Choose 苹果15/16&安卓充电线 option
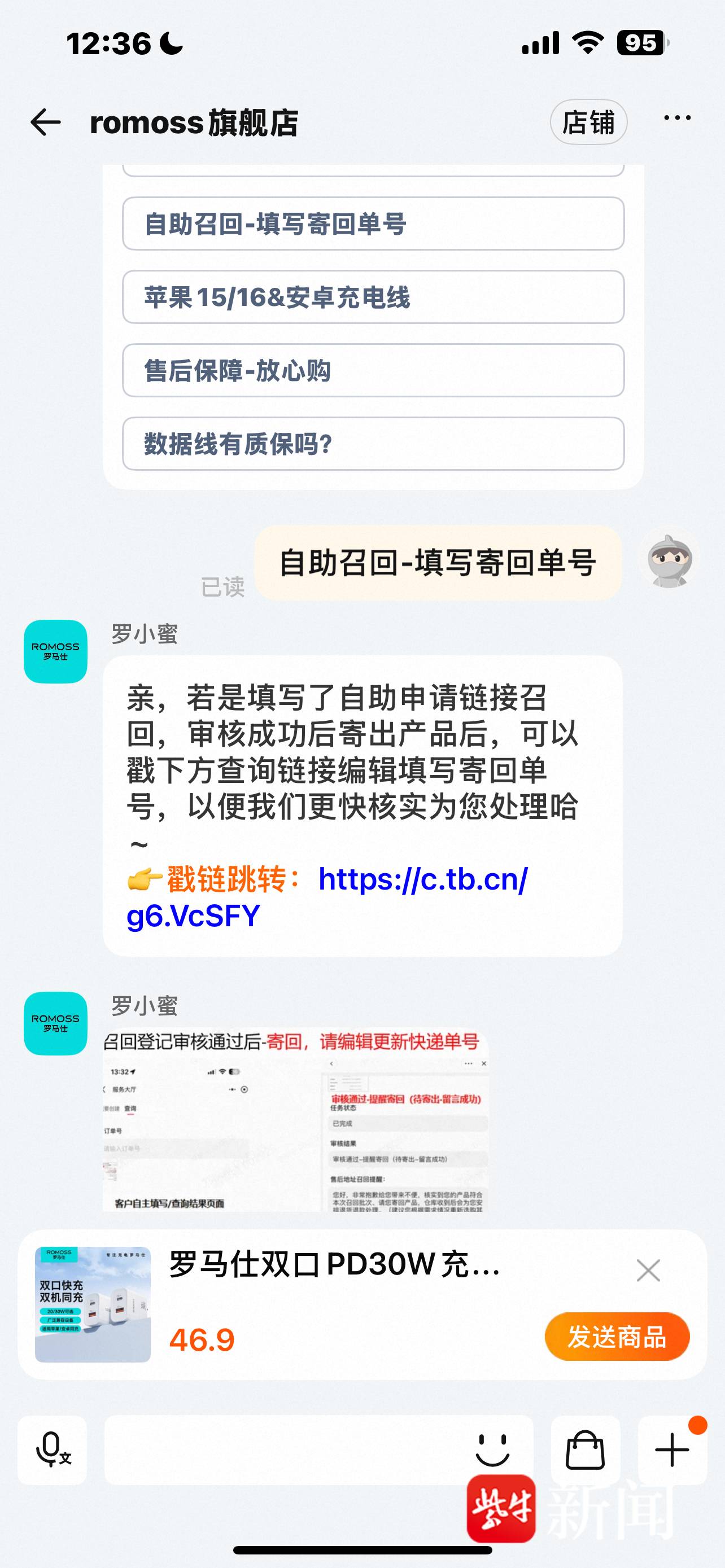This screenshot has width=725, height=1568. (373, 297)
